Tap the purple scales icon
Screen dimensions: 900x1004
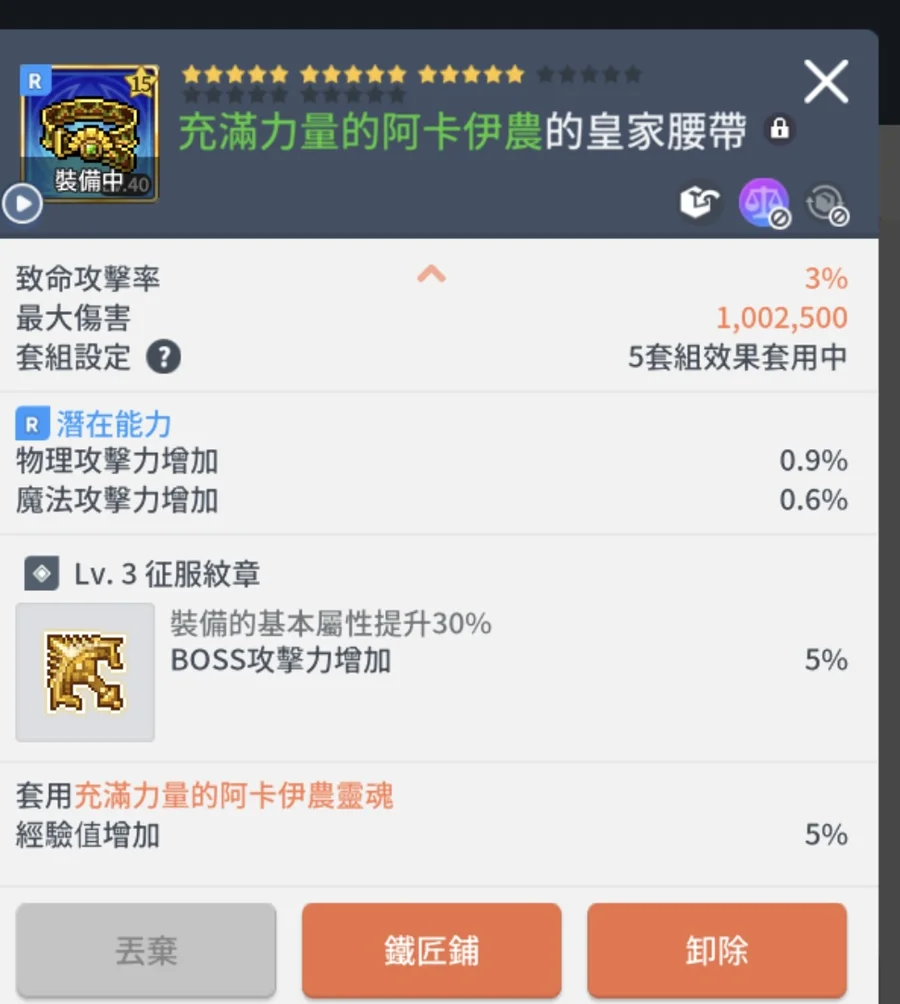763,202
